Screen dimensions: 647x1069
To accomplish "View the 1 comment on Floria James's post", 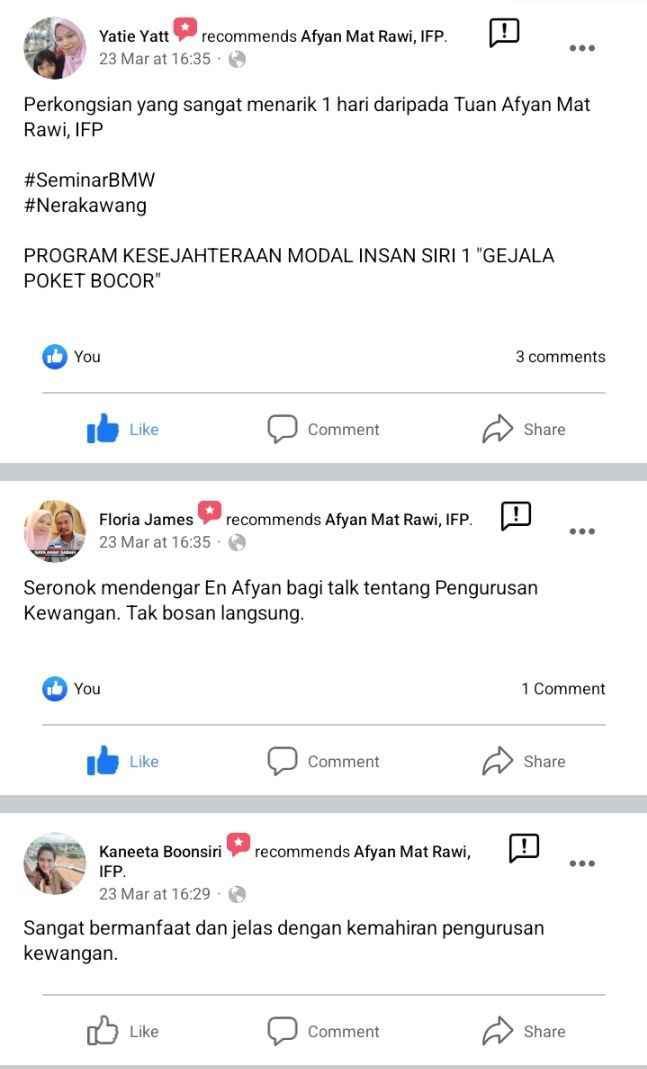I will pyautogui.click(x=563, y=689).
